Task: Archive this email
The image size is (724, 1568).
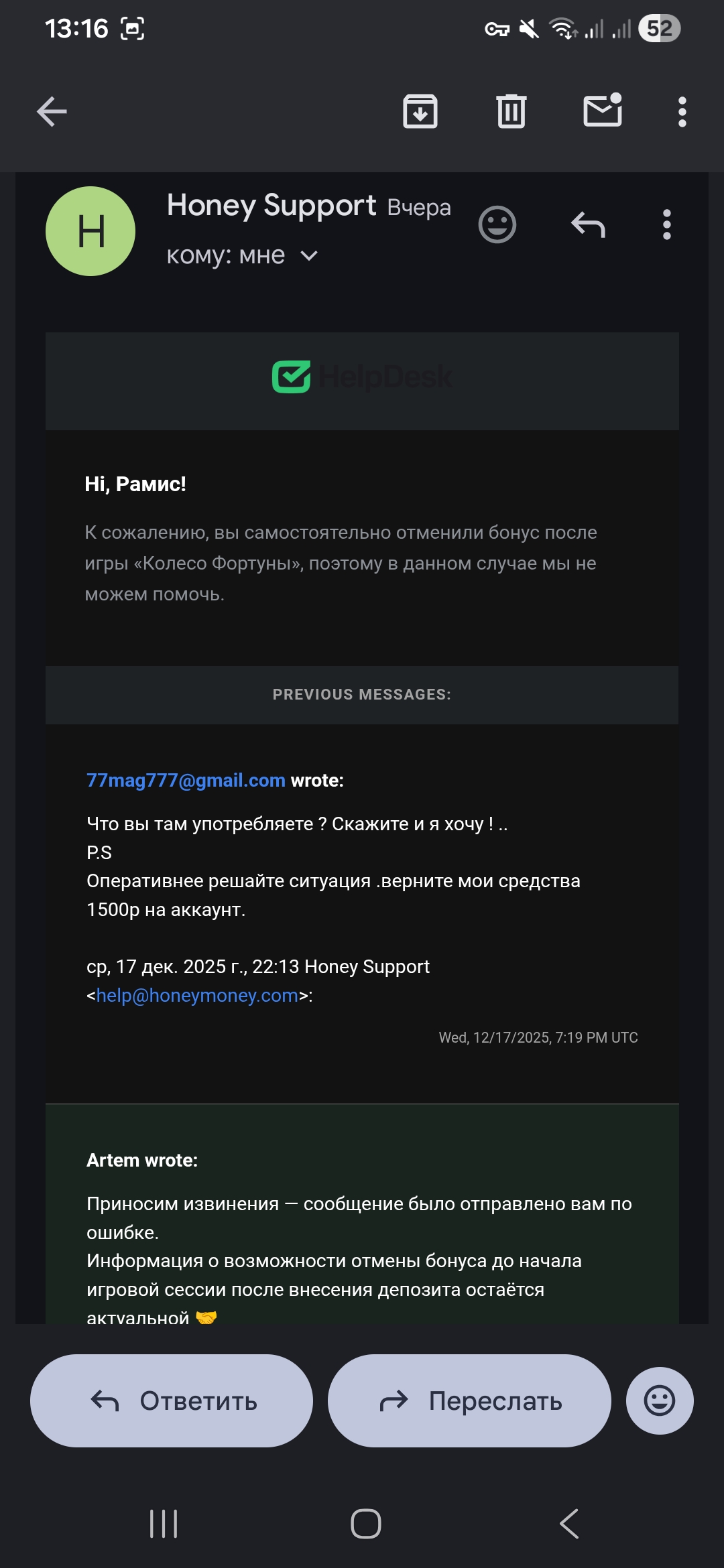Action: (420, 111)
